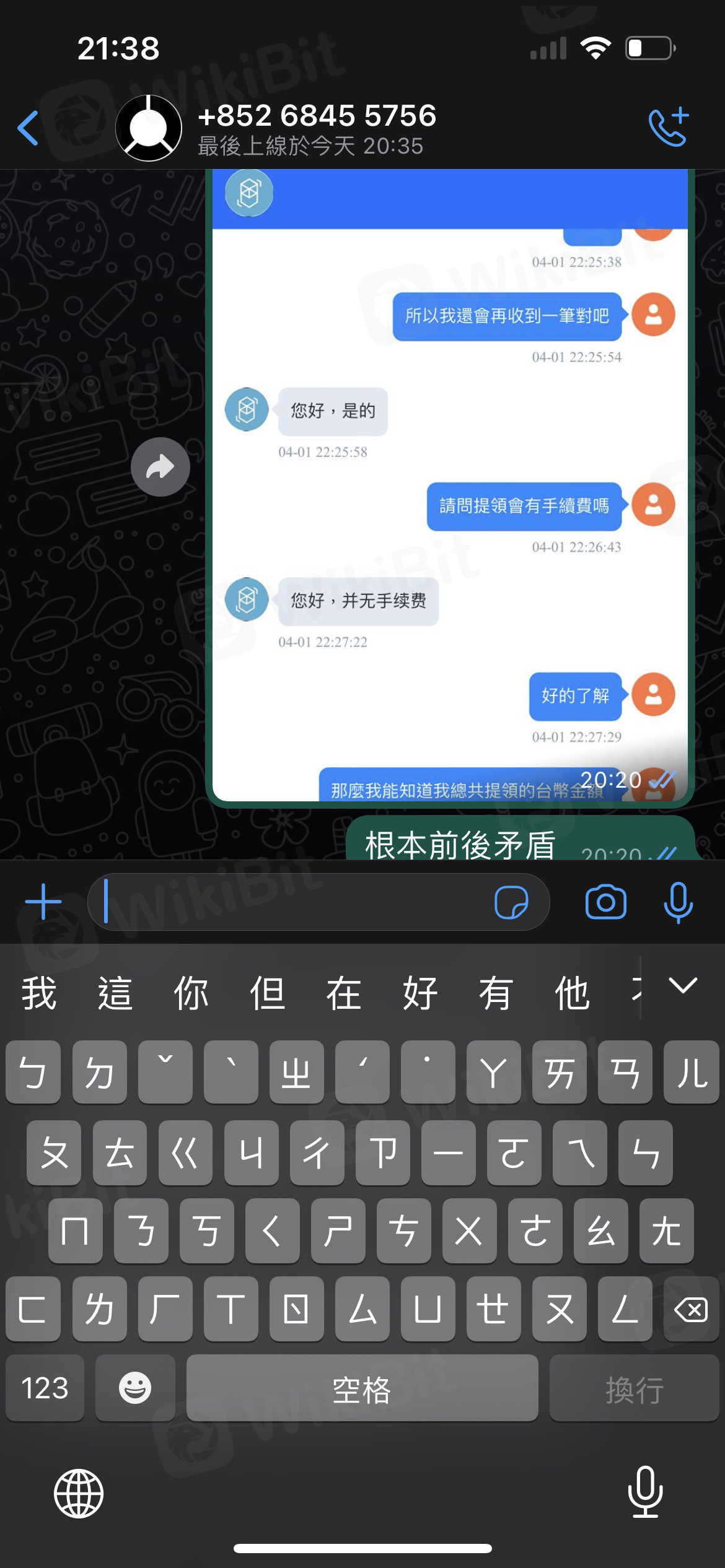The width and height of the screenshot is (725, 1568).
Task: Open the emoji keyboard
Action: (x=135, y=1388)
